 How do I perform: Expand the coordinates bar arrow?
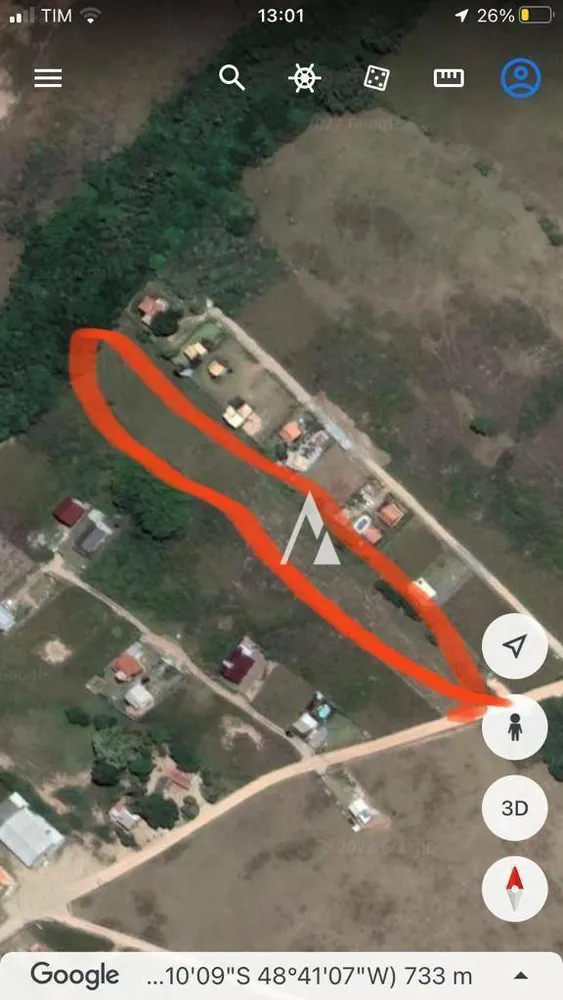coord(521,975)
